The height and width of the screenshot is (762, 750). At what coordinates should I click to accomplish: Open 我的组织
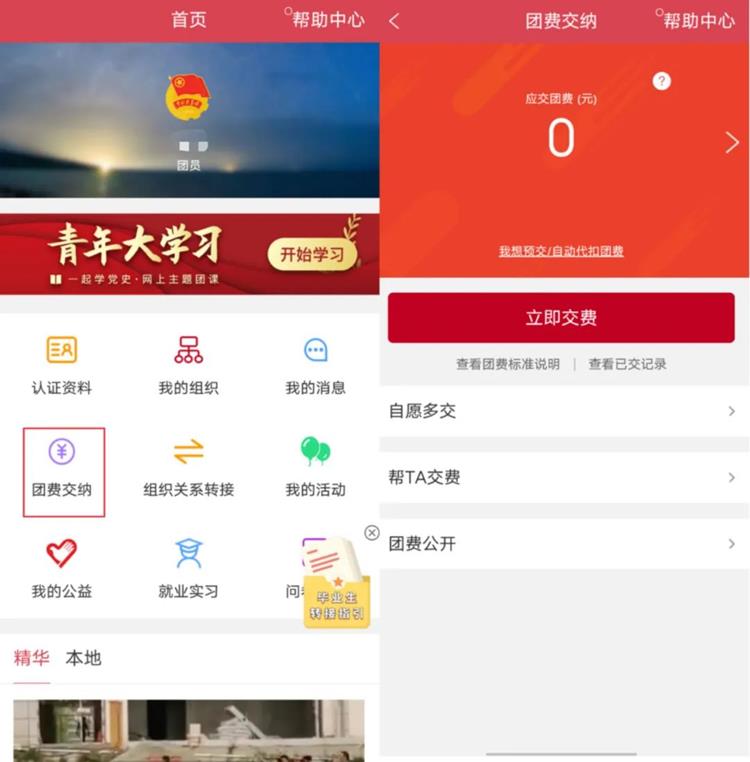188,366
